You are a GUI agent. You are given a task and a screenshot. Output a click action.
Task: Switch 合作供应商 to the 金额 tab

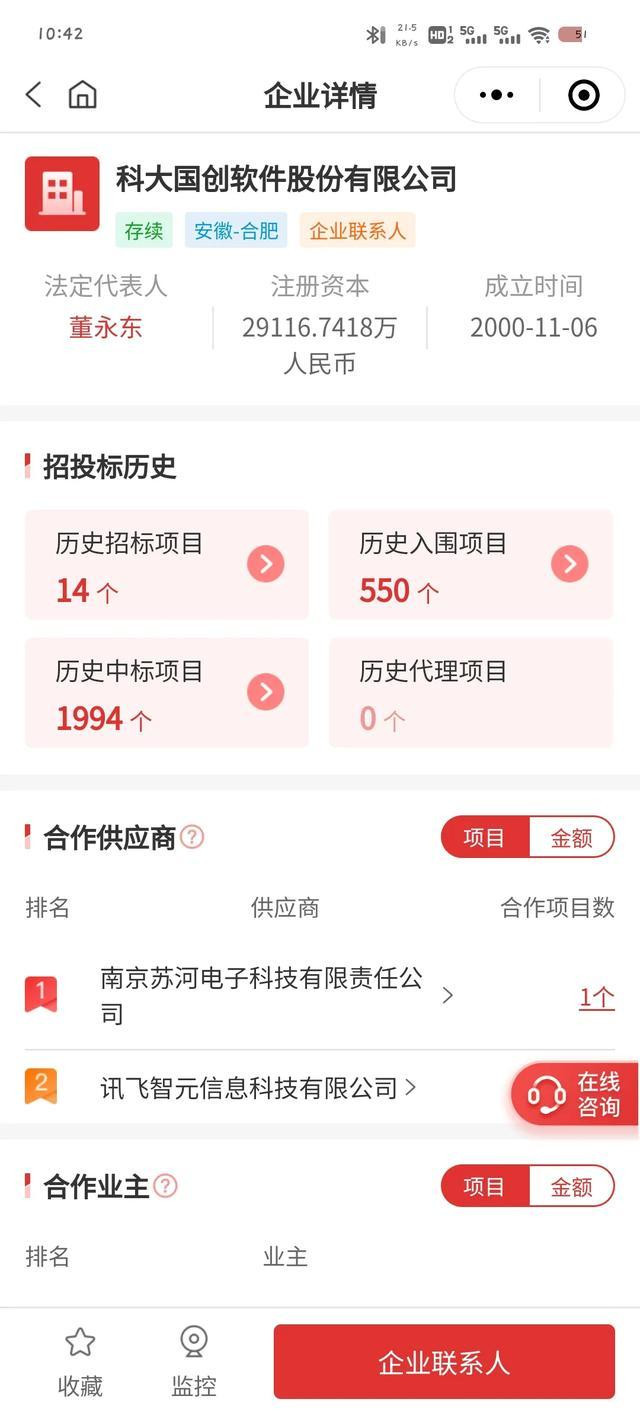click(571, 838)
